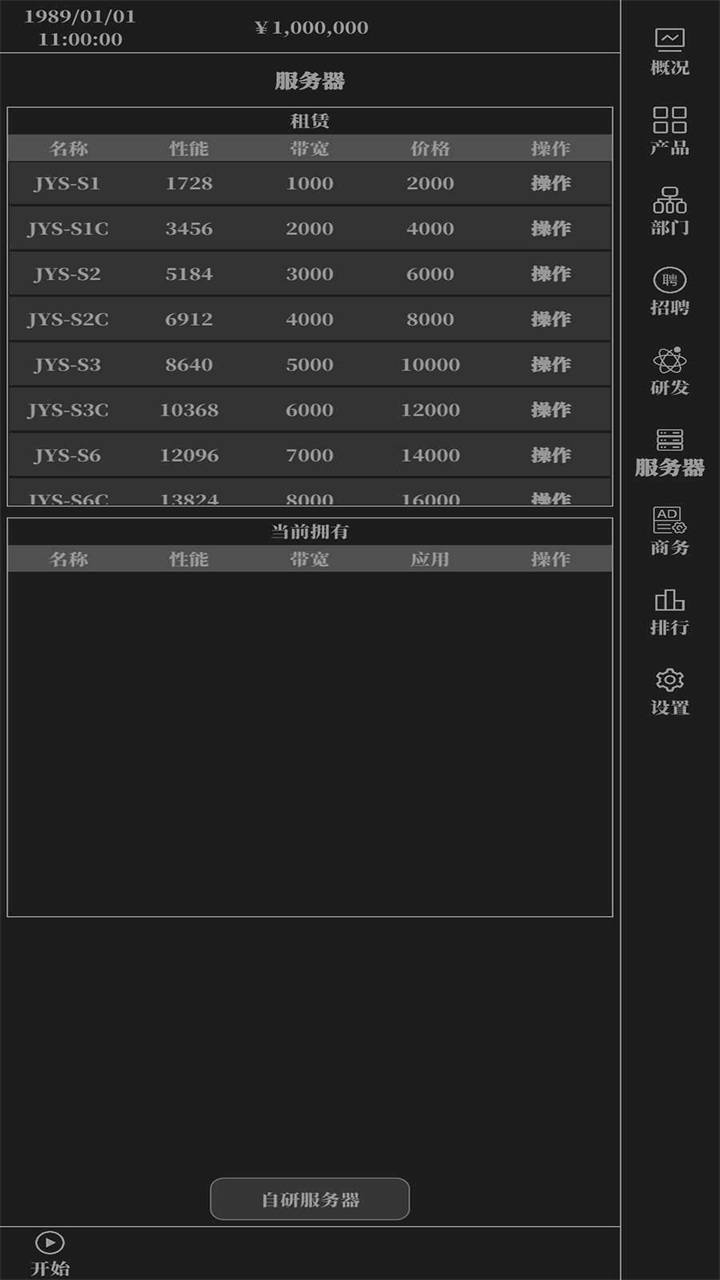This screenshot has height=1280, width=720.
Task: Tap 操作 for server JYS-S6
Action: 551,455
